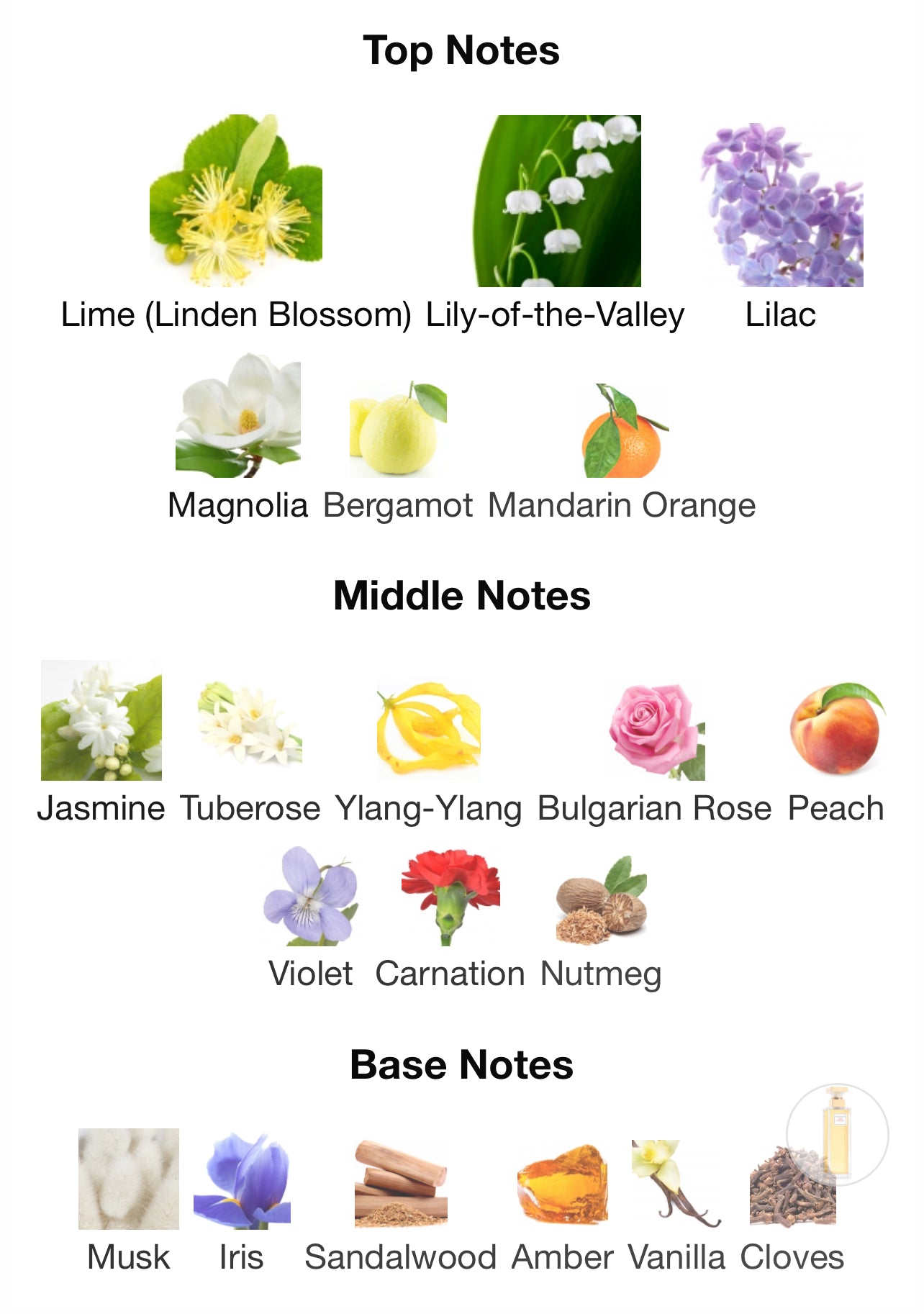
Task: Open the floating perfume bottle bubble
Action: 837,1134
